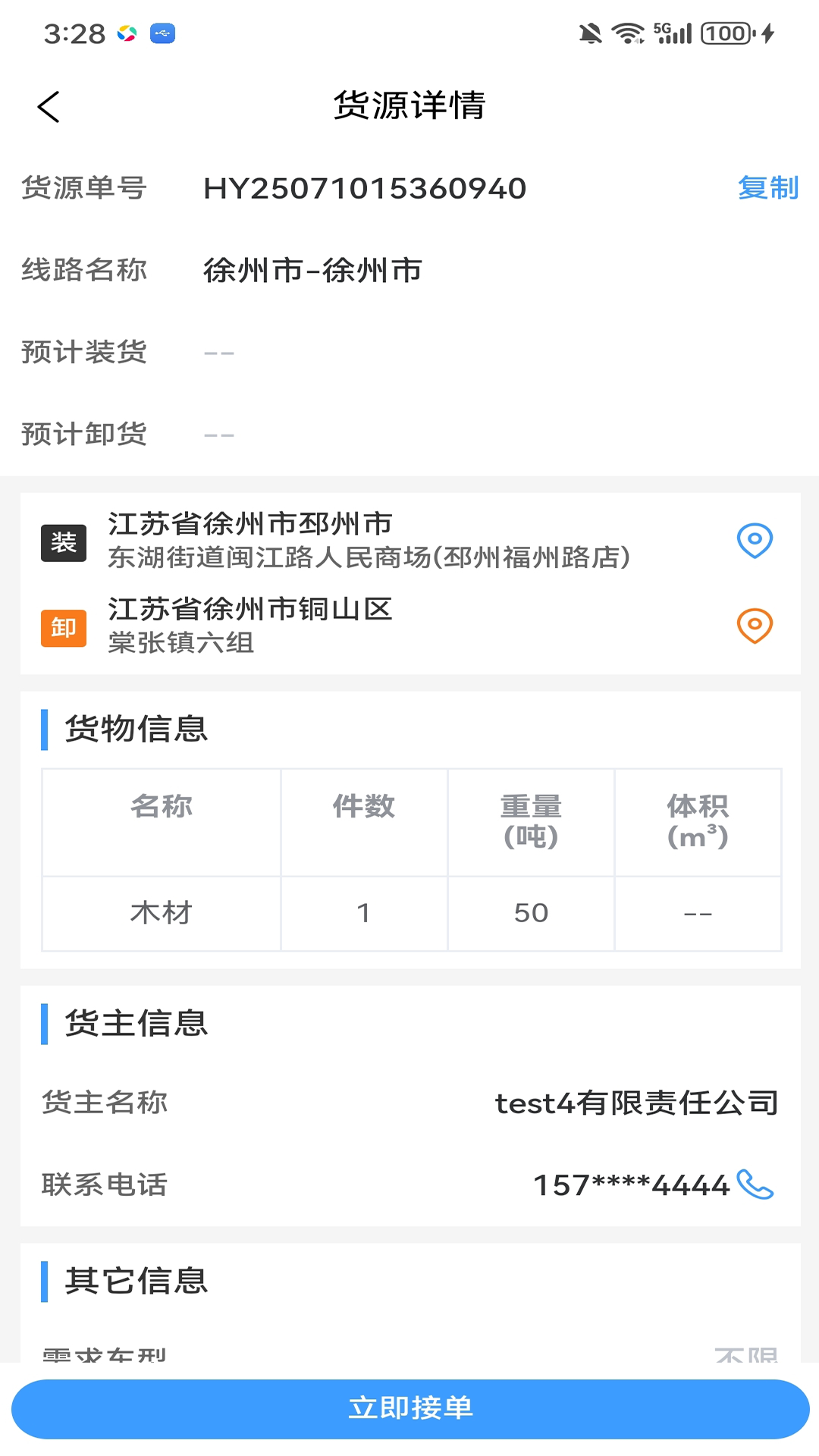This screenshot has width=819, height=1456.
Task: Tap 预计装货 to set loading time
Action: pos(85,352)
